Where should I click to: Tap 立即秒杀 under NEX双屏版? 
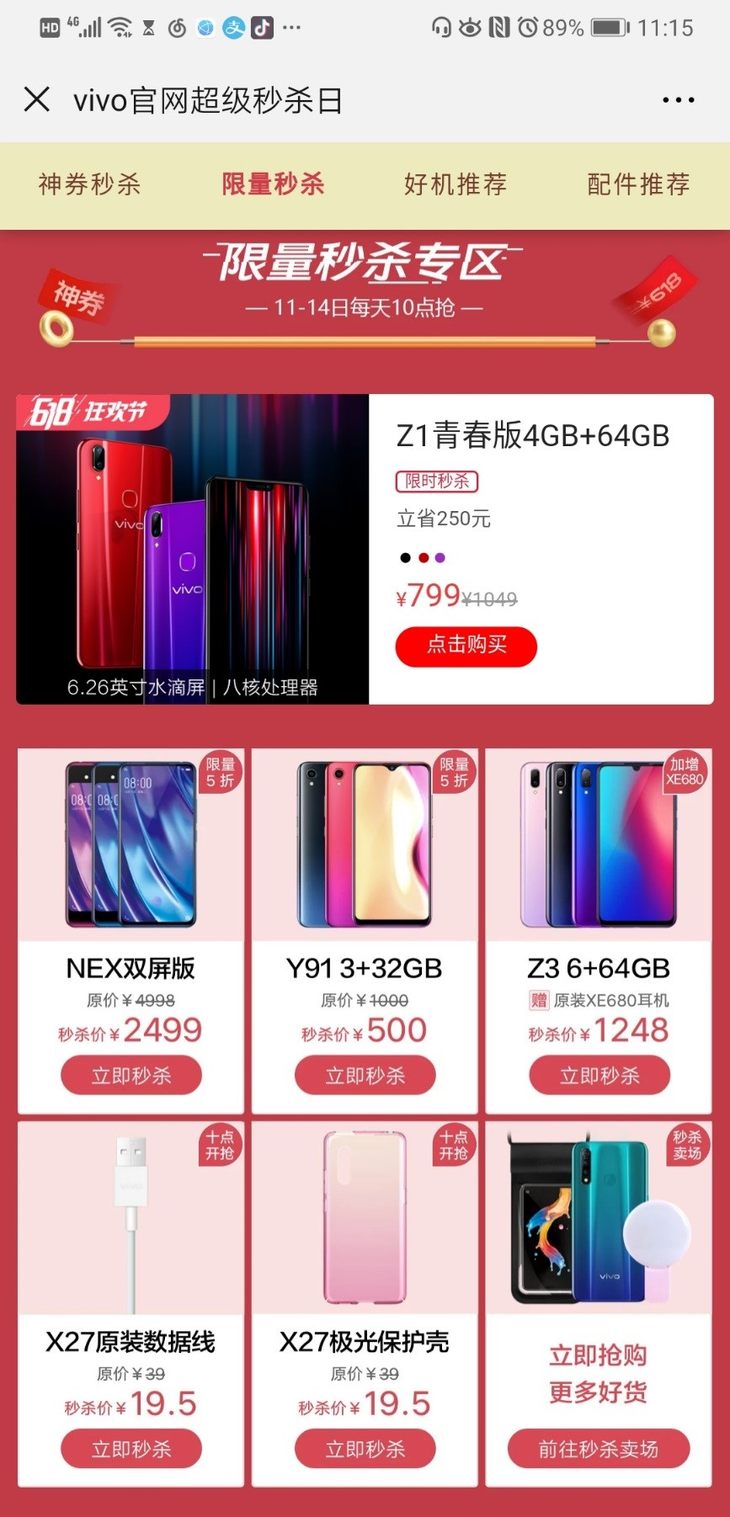(x=131, y=1076)
